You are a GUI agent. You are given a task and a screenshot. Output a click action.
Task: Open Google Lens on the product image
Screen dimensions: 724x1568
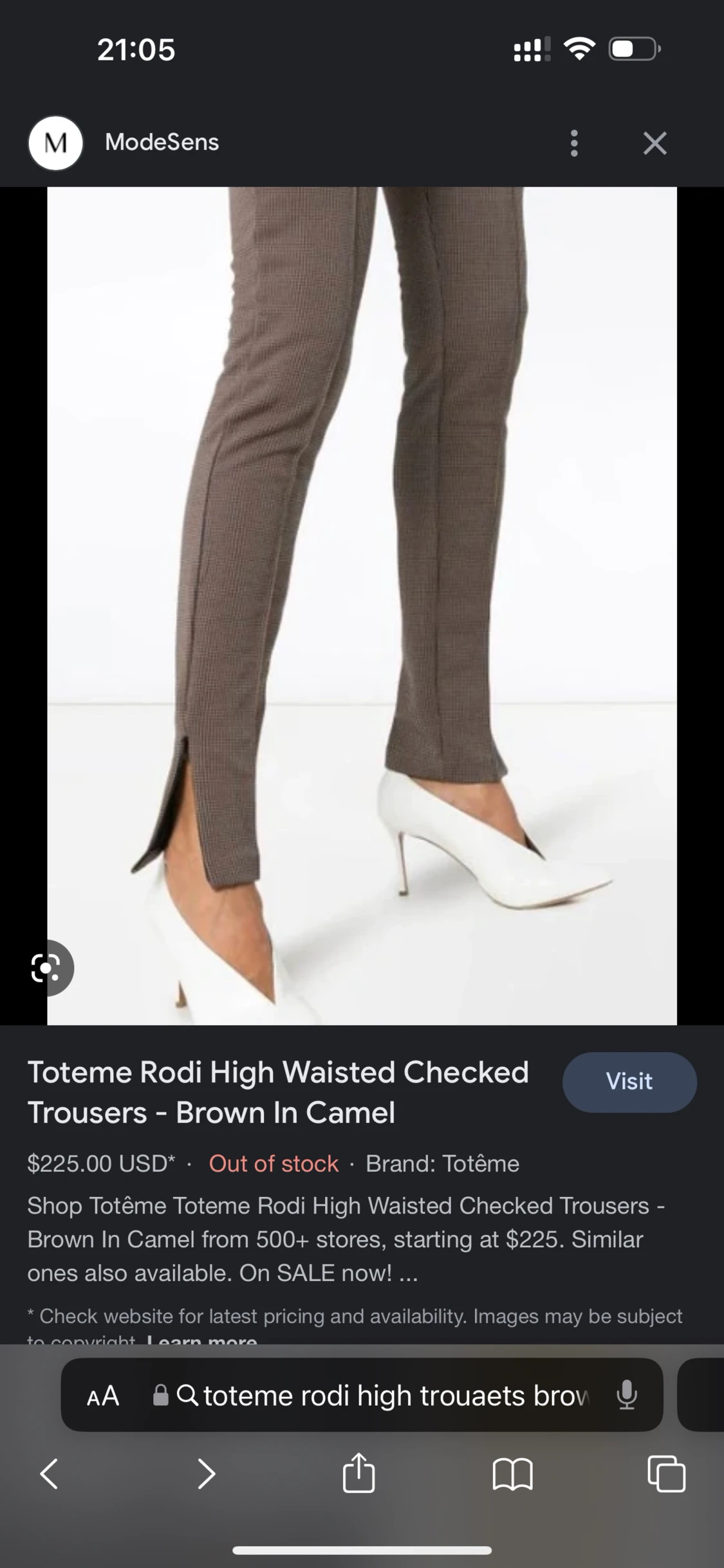[x=46, y=967]
